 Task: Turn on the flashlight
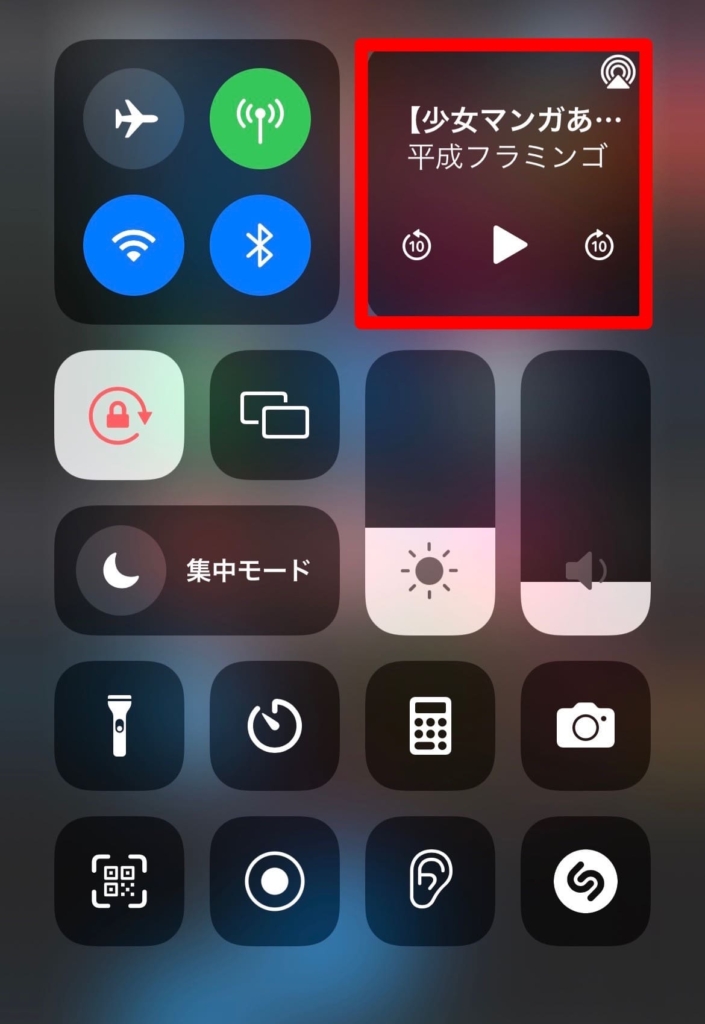[x=119, y=725]
